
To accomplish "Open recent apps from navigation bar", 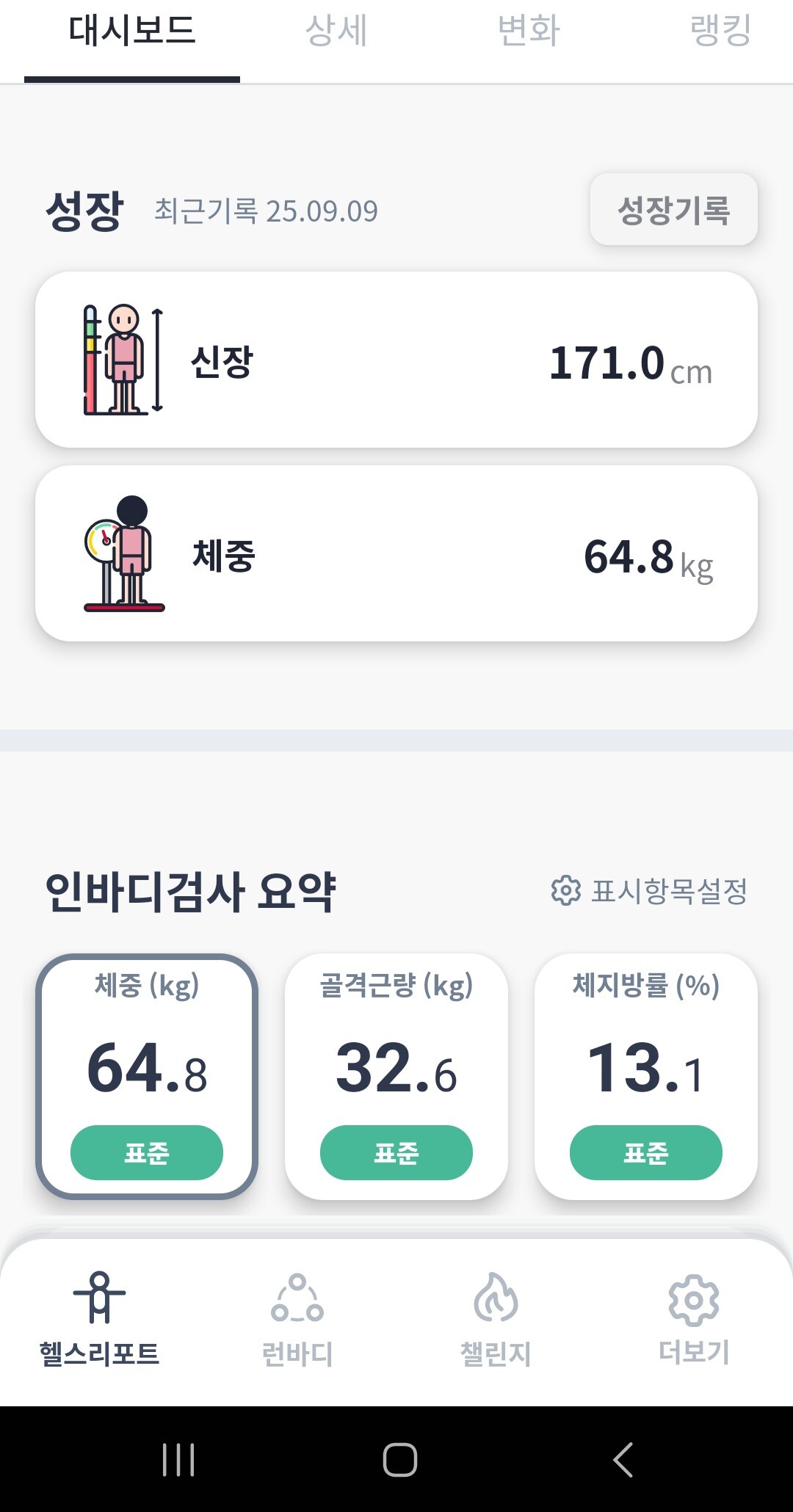I will (x=178, y=1459).
